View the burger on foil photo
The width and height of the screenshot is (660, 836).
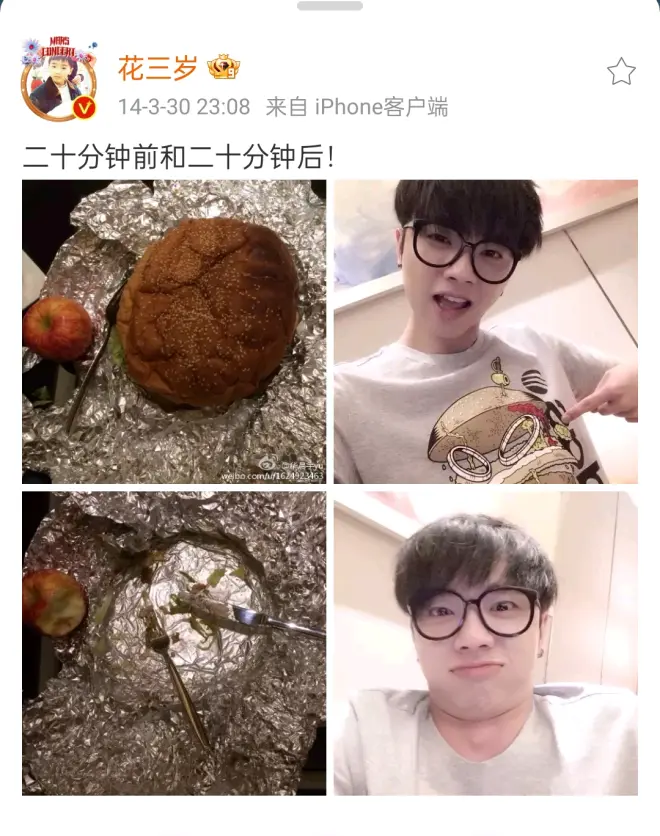tap(174, 332)
